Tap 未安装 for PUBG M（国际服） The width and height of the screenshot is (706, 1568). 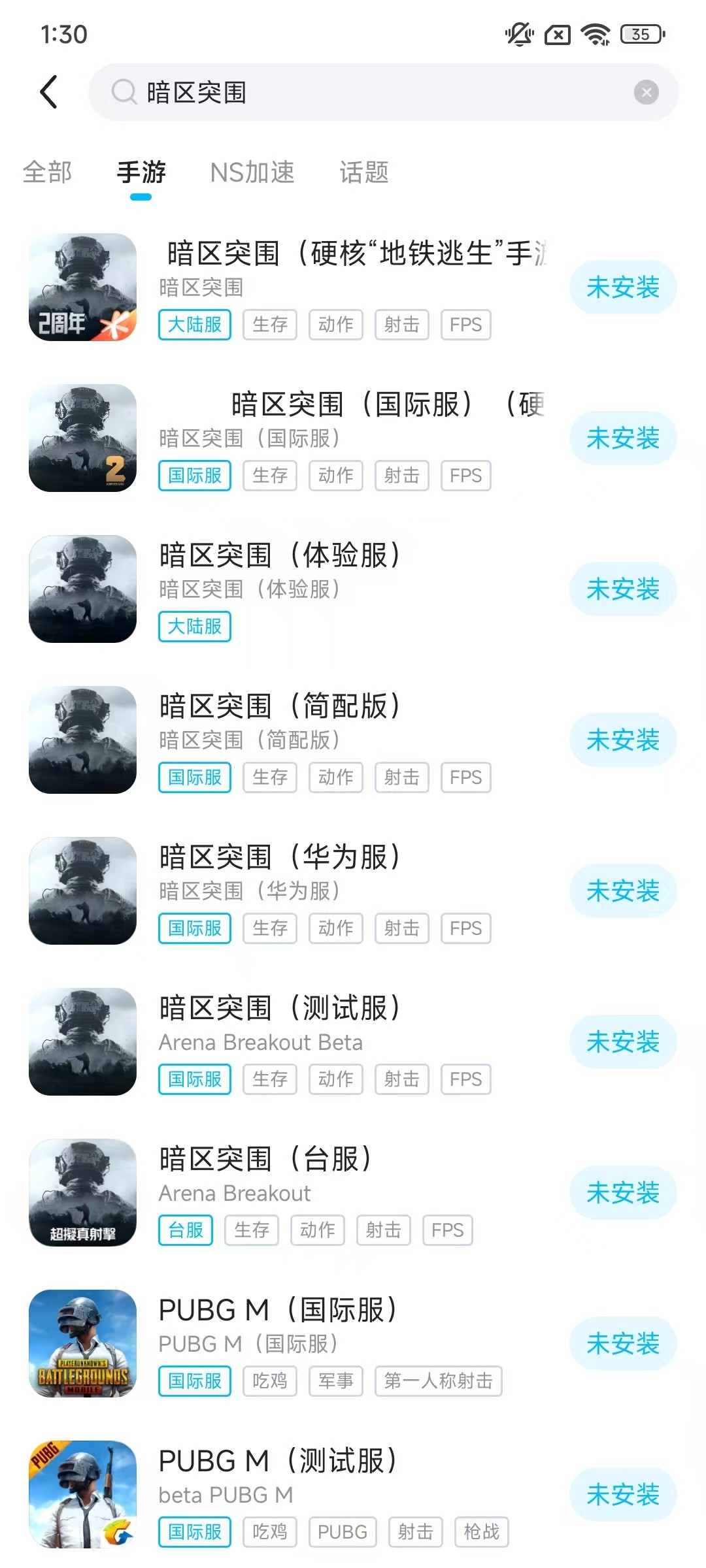[x=622, y=1344]
